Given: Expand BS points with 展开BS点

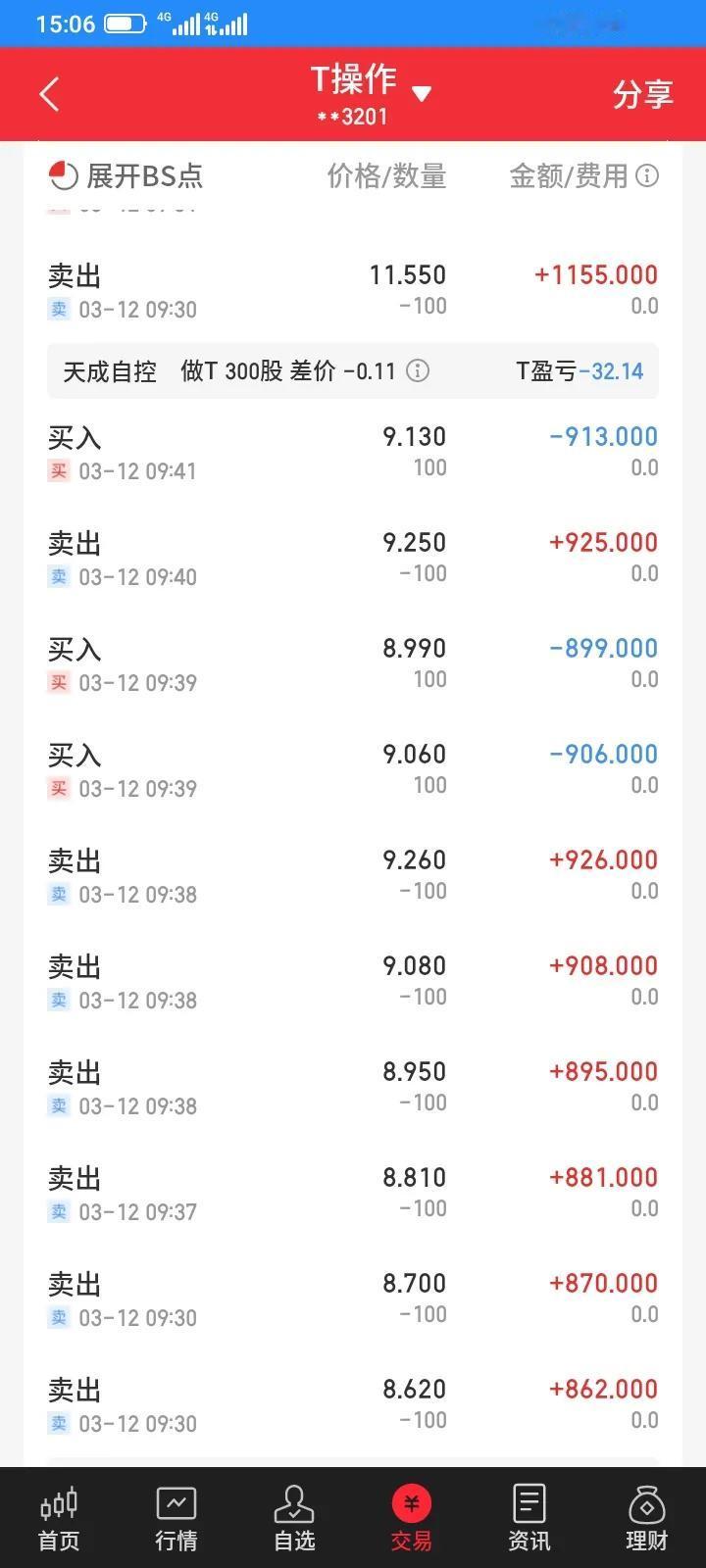Looking at the screenshot, I should coord(126,176).
